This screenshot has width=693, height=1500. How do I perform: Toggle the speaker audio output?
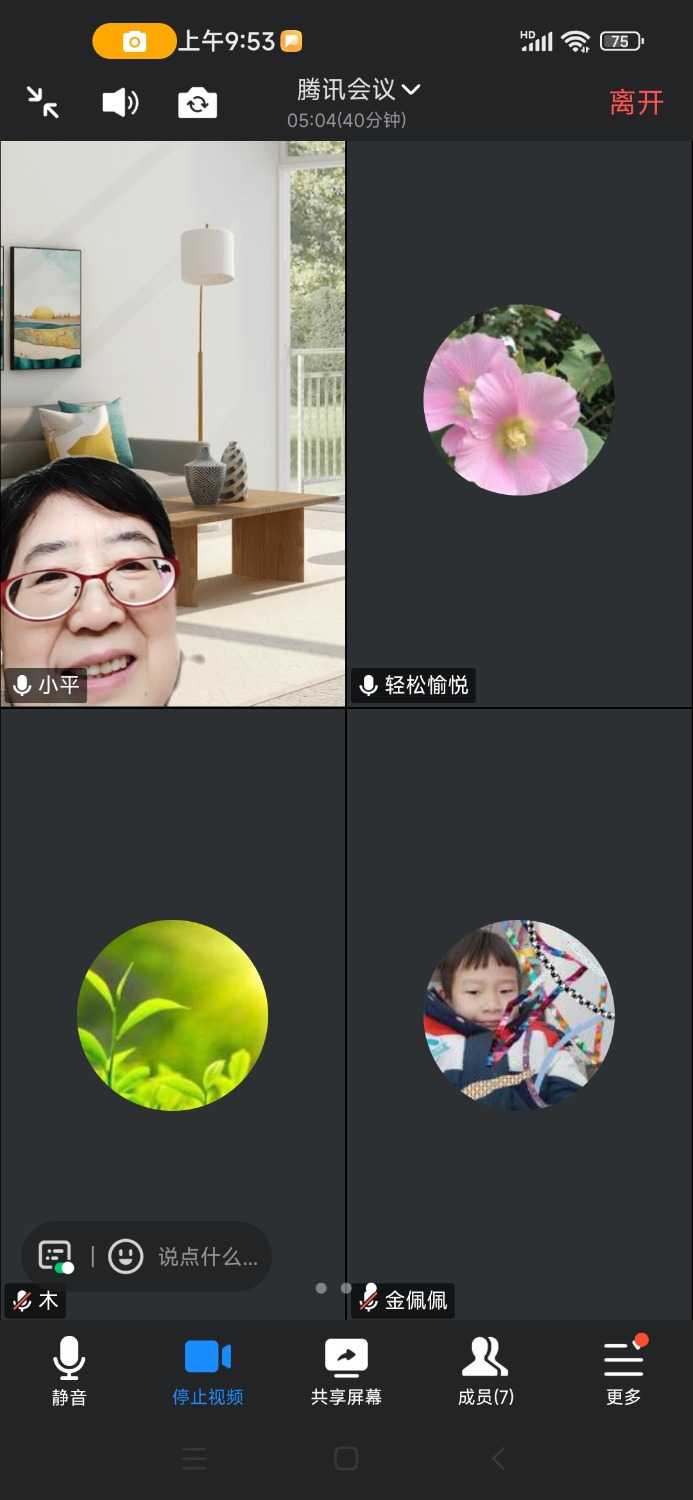point(120,102)
